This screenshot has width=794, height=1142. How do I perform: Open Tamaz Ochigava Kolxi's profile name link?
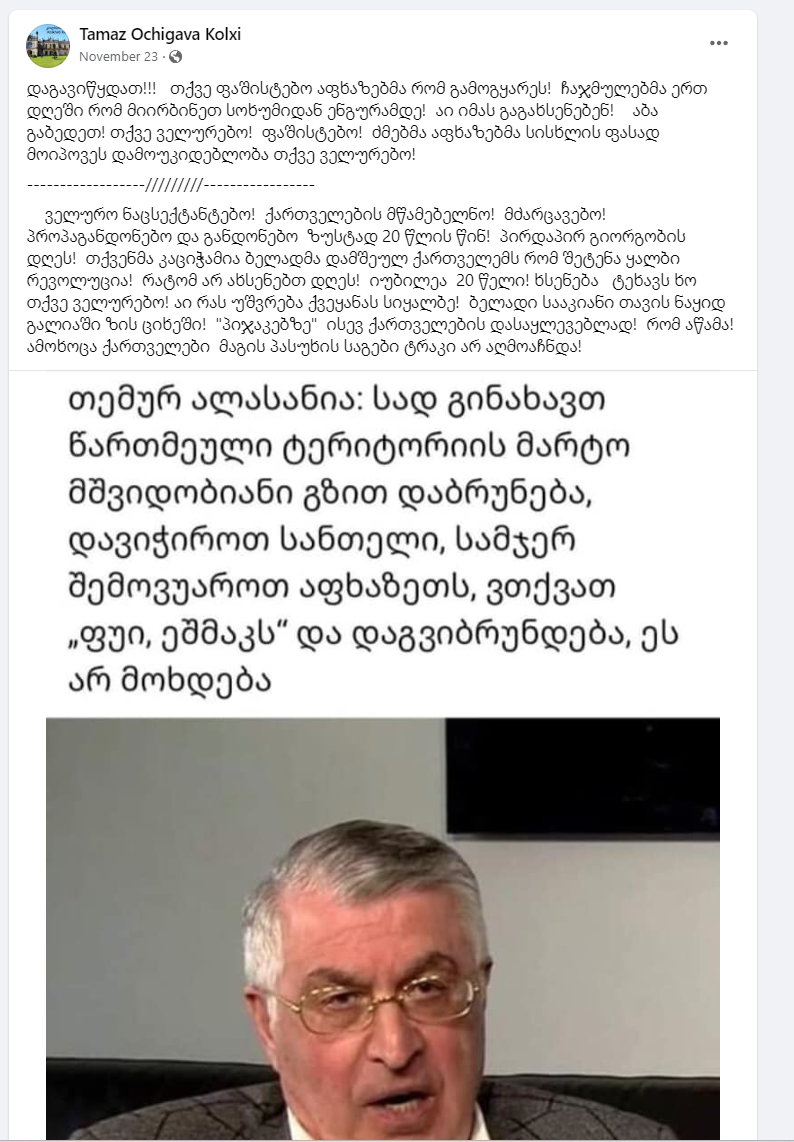pyautogui.click(x=159, y=35)
